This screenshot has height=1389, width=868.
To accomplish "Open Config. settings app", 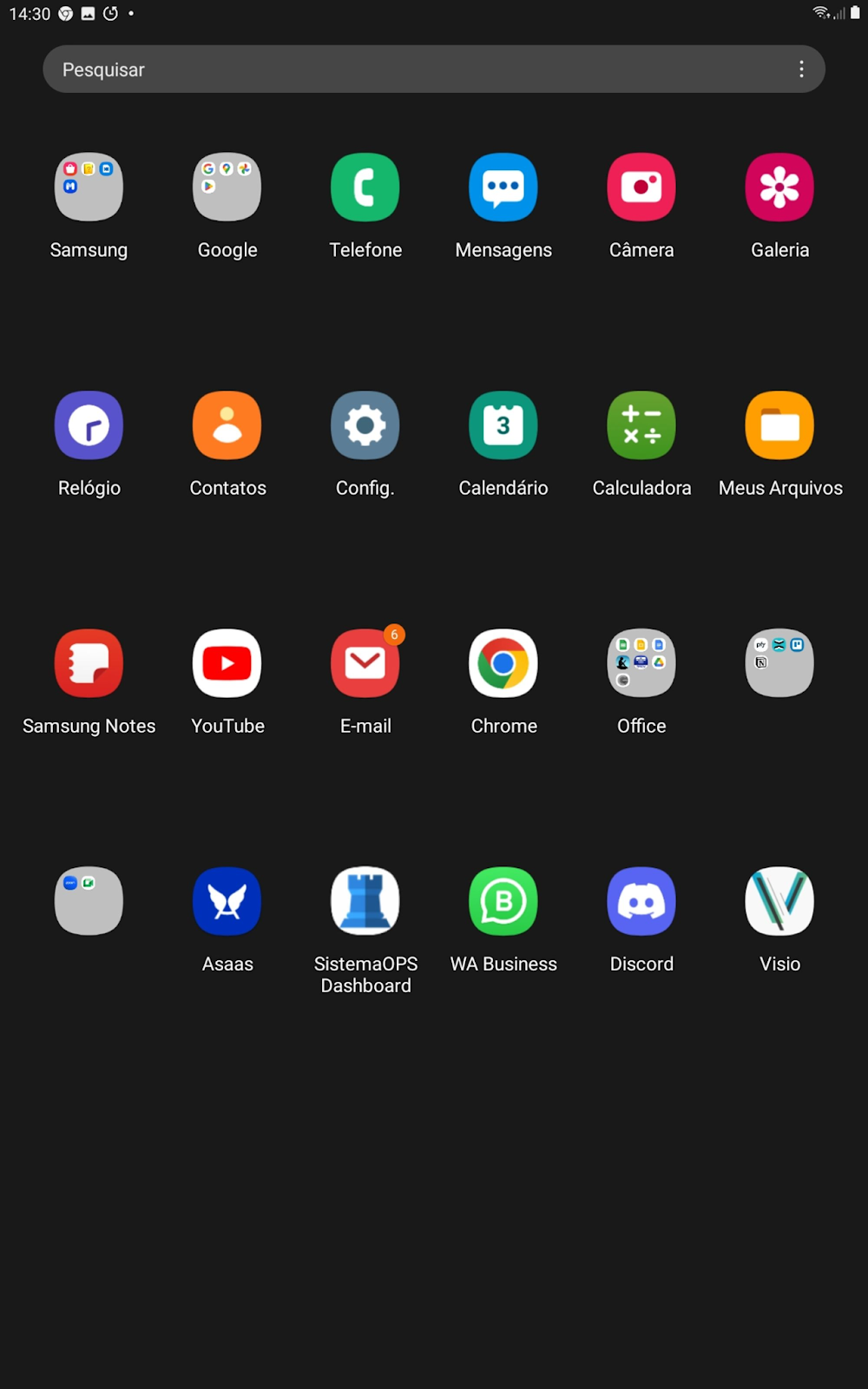I will [365, 425].
